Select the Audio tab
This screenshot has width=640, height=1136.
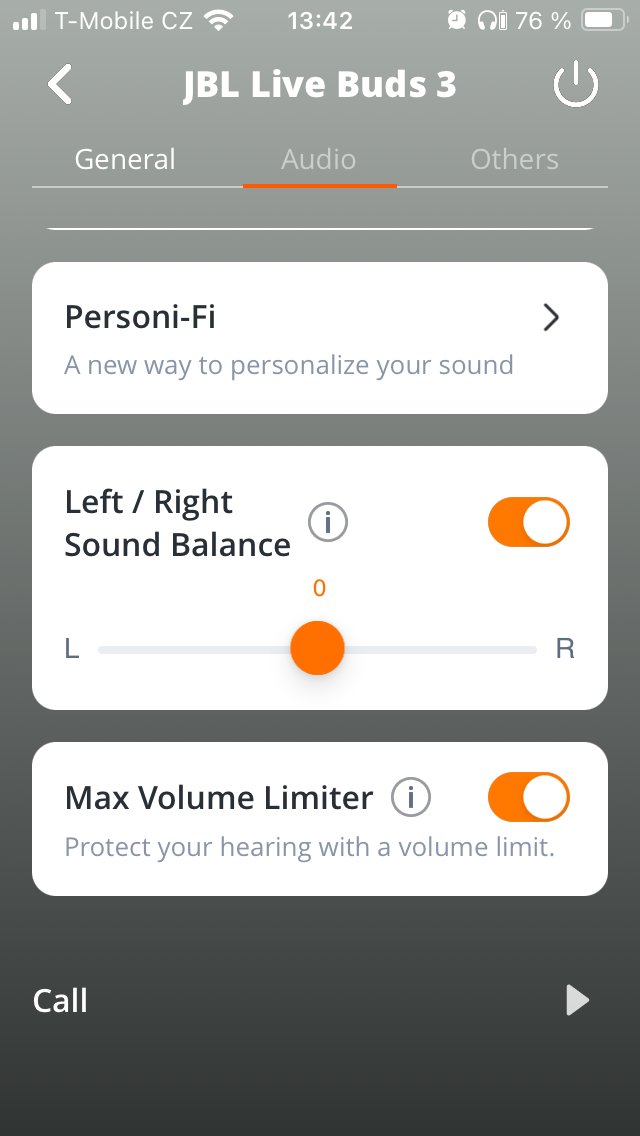319,160
